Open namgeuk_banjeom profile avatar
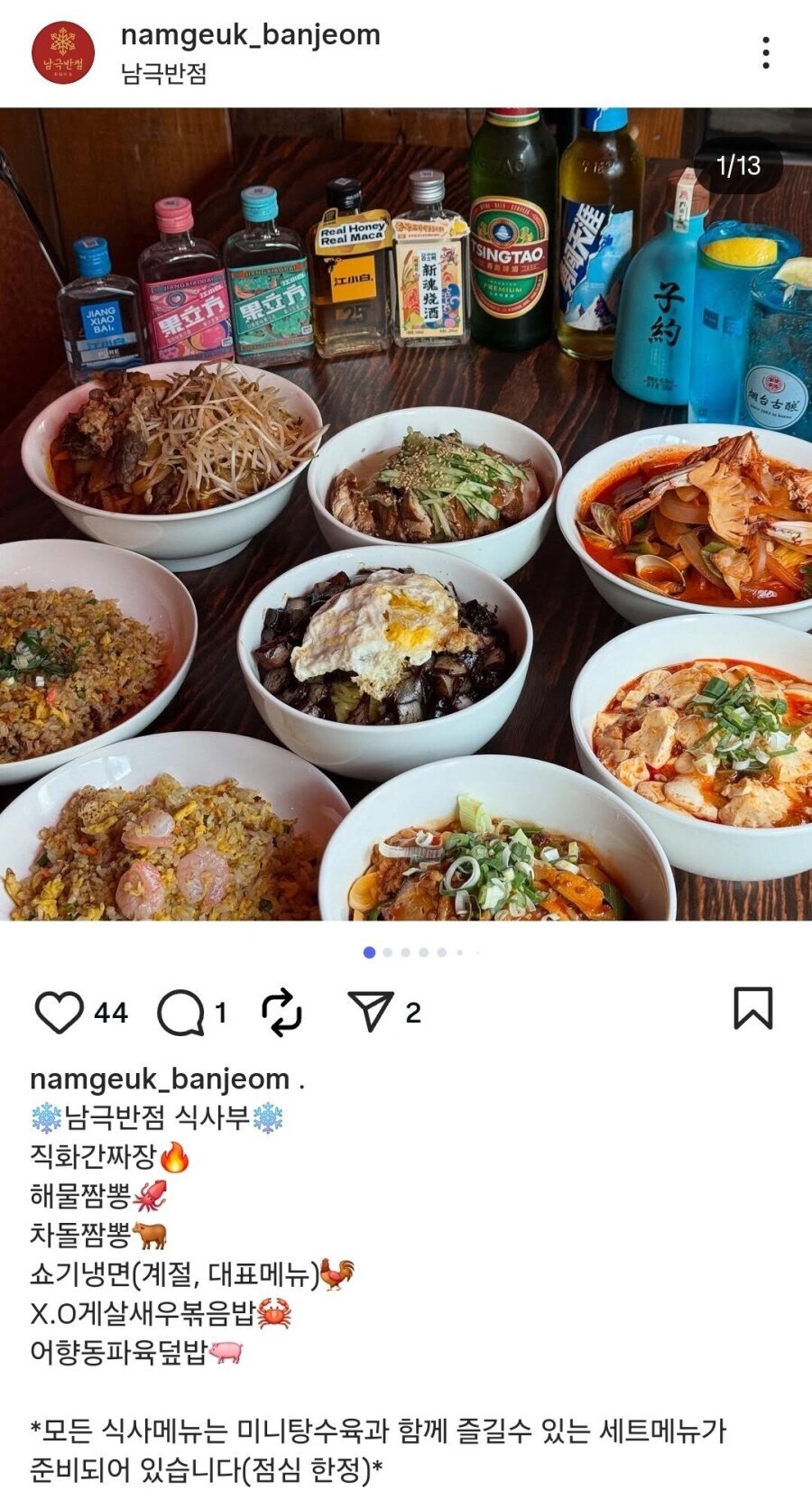 click(63, 53)
